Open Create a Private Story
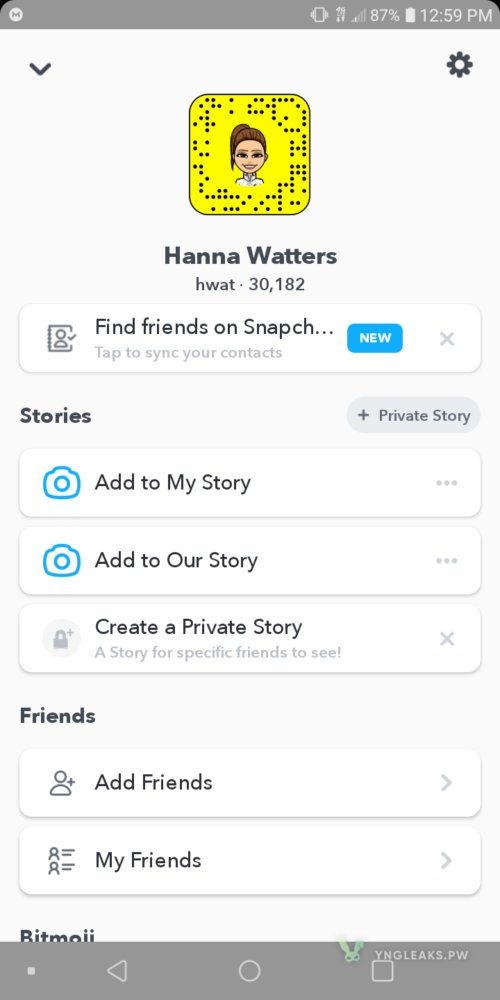This screenshot has height=1000, width=500. (249, 638)
